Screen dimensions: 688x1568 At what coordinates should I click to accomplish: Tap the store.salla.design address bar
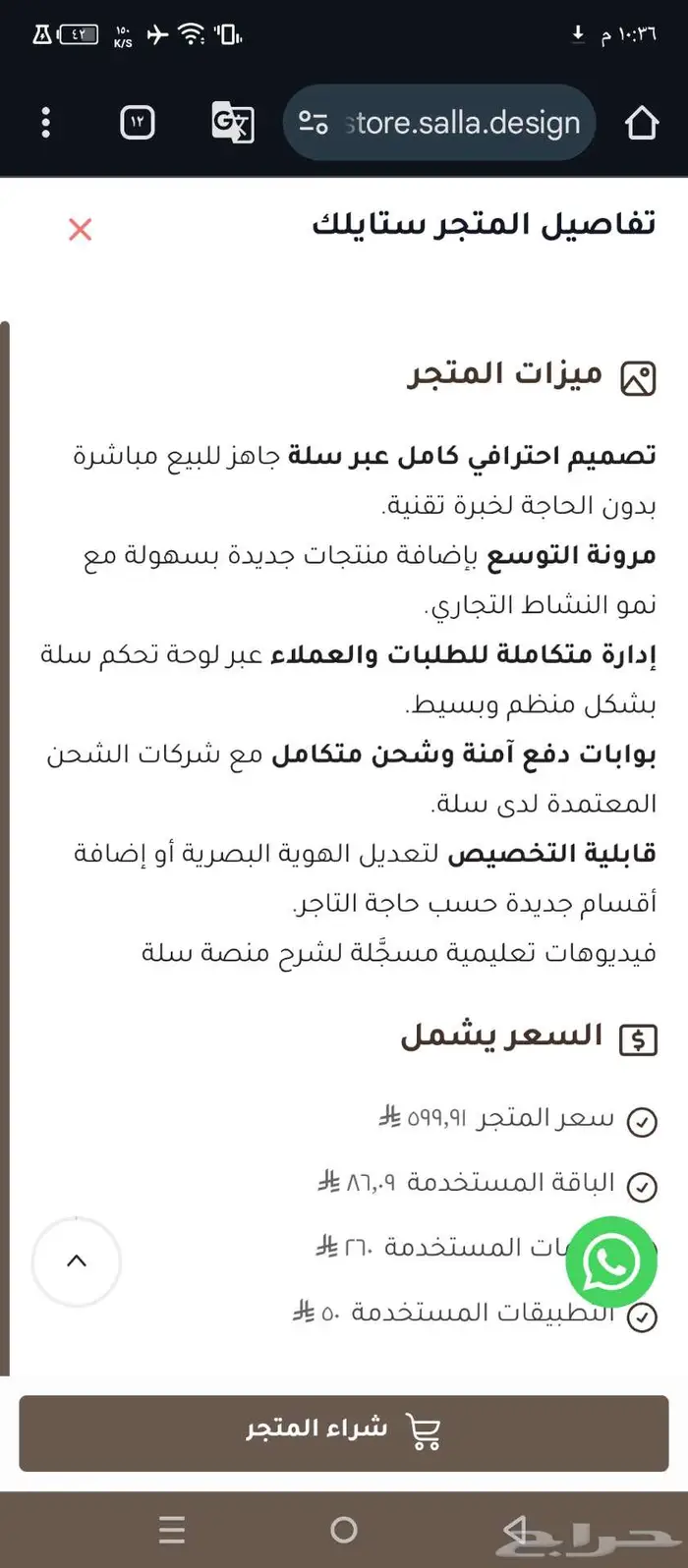click(x=462, y=123)
